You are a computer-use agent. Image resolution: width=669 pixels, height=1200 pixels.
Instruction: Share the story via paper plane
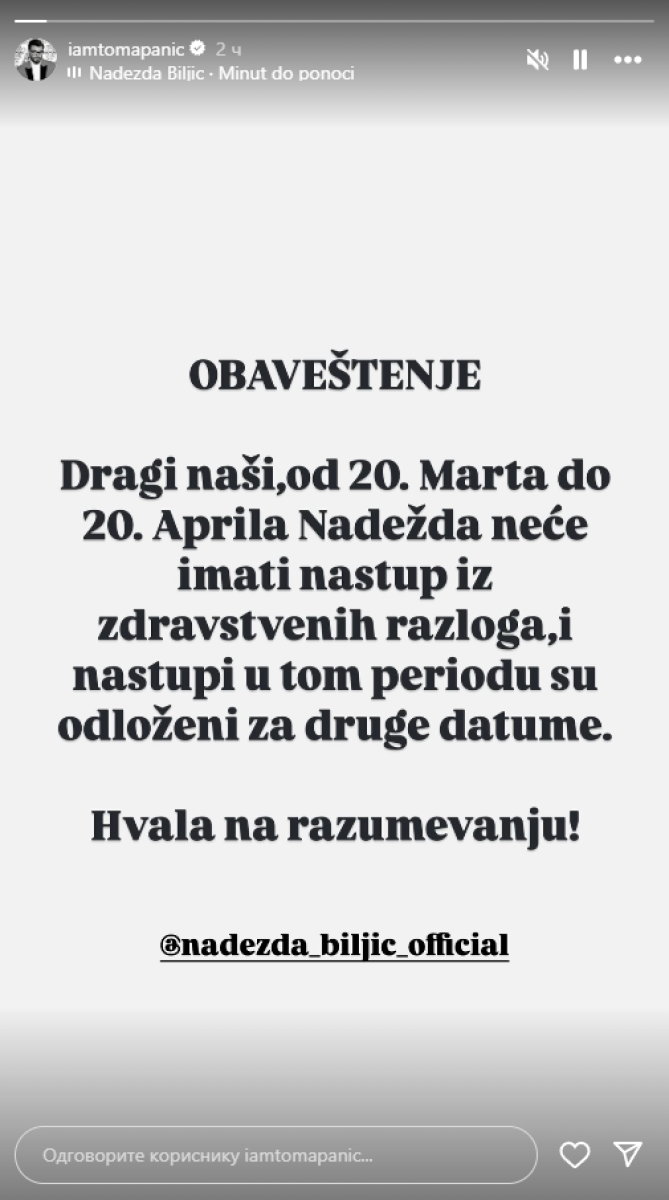[627, 1155]
